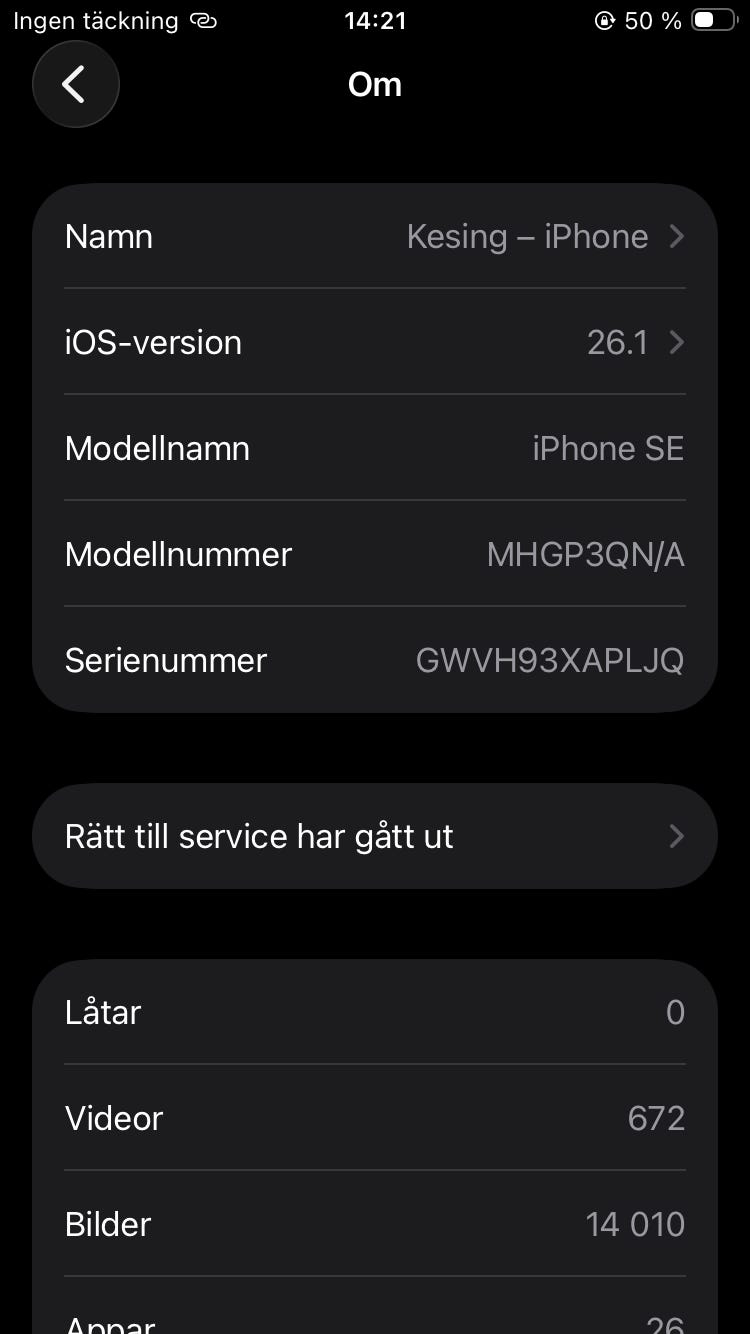Viewport: 750px width, 1334px height.
Task: Go back using the arrow button
Action: [76, 85]
